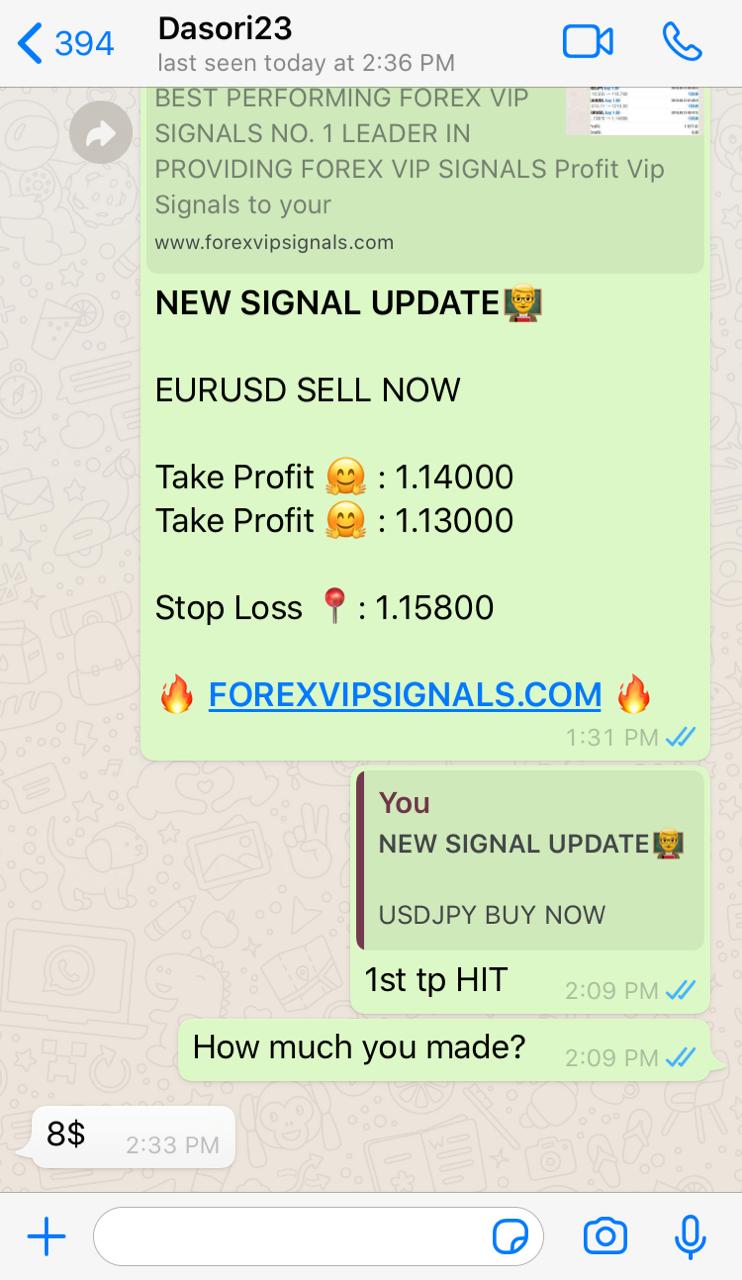Image resolution: width=742 pixels, height=1280 pixels.
Task: Start a video call with Dasori23
Action: [588, 42]
